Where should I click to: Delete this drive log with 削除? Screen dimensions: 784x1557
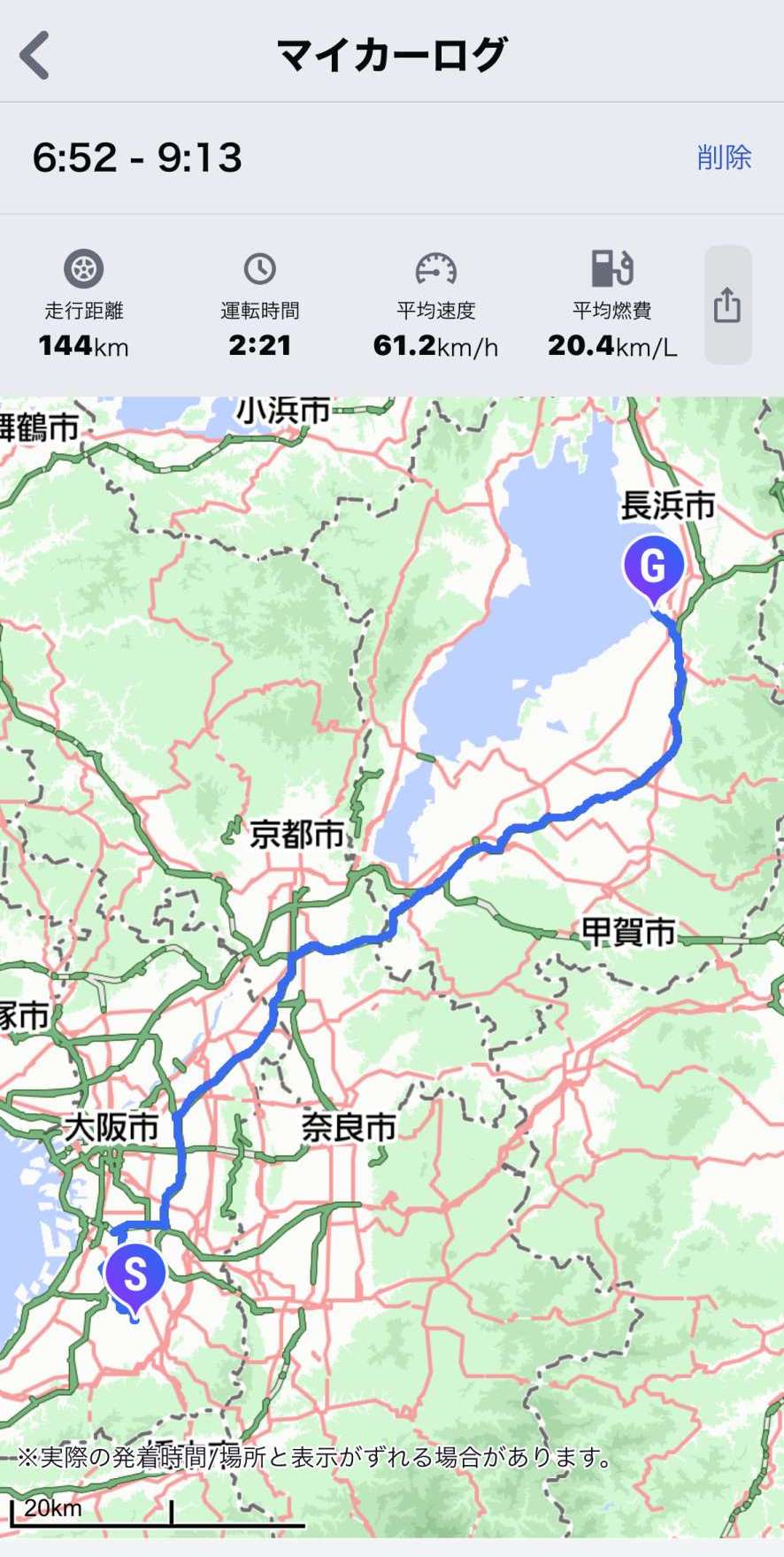click(723, 158)
